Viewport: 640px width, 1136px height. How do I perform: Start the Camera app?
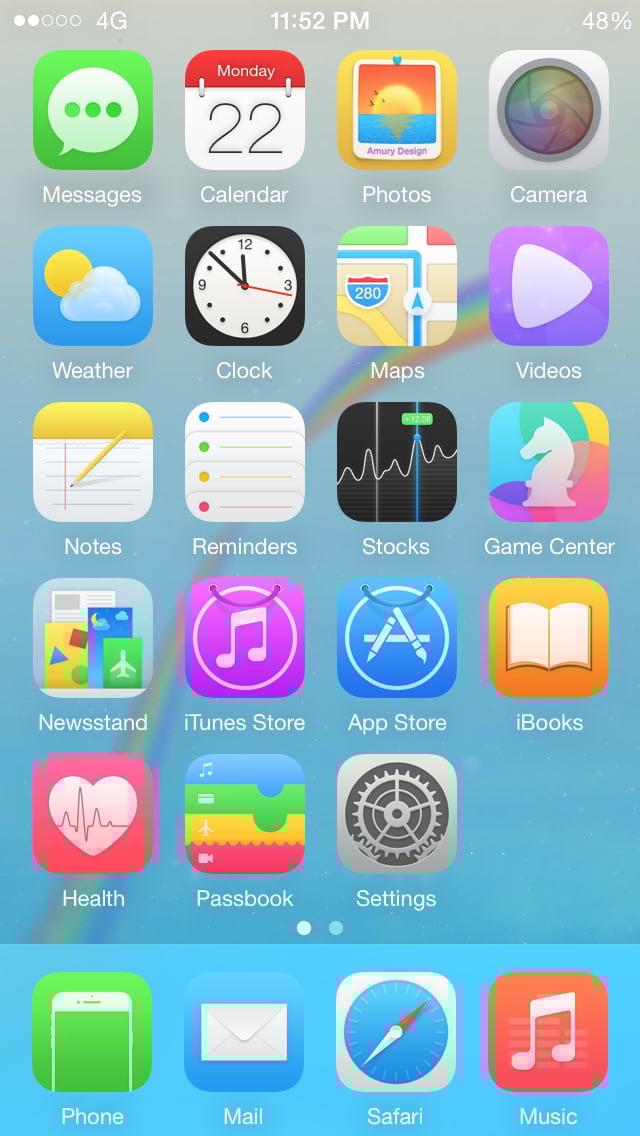(549, 110)
